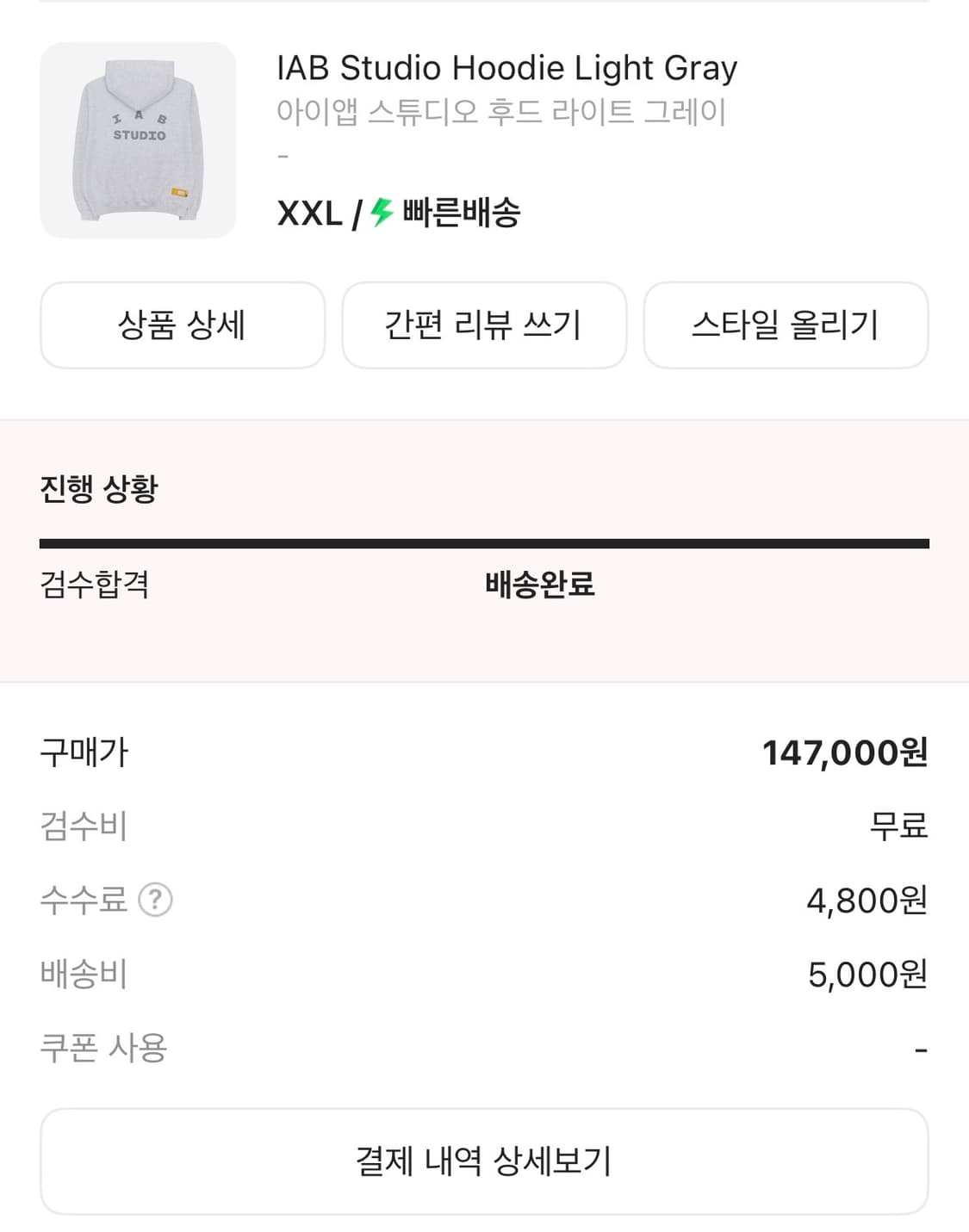Click the 무료 free inspection fee label

pos(899,827)
